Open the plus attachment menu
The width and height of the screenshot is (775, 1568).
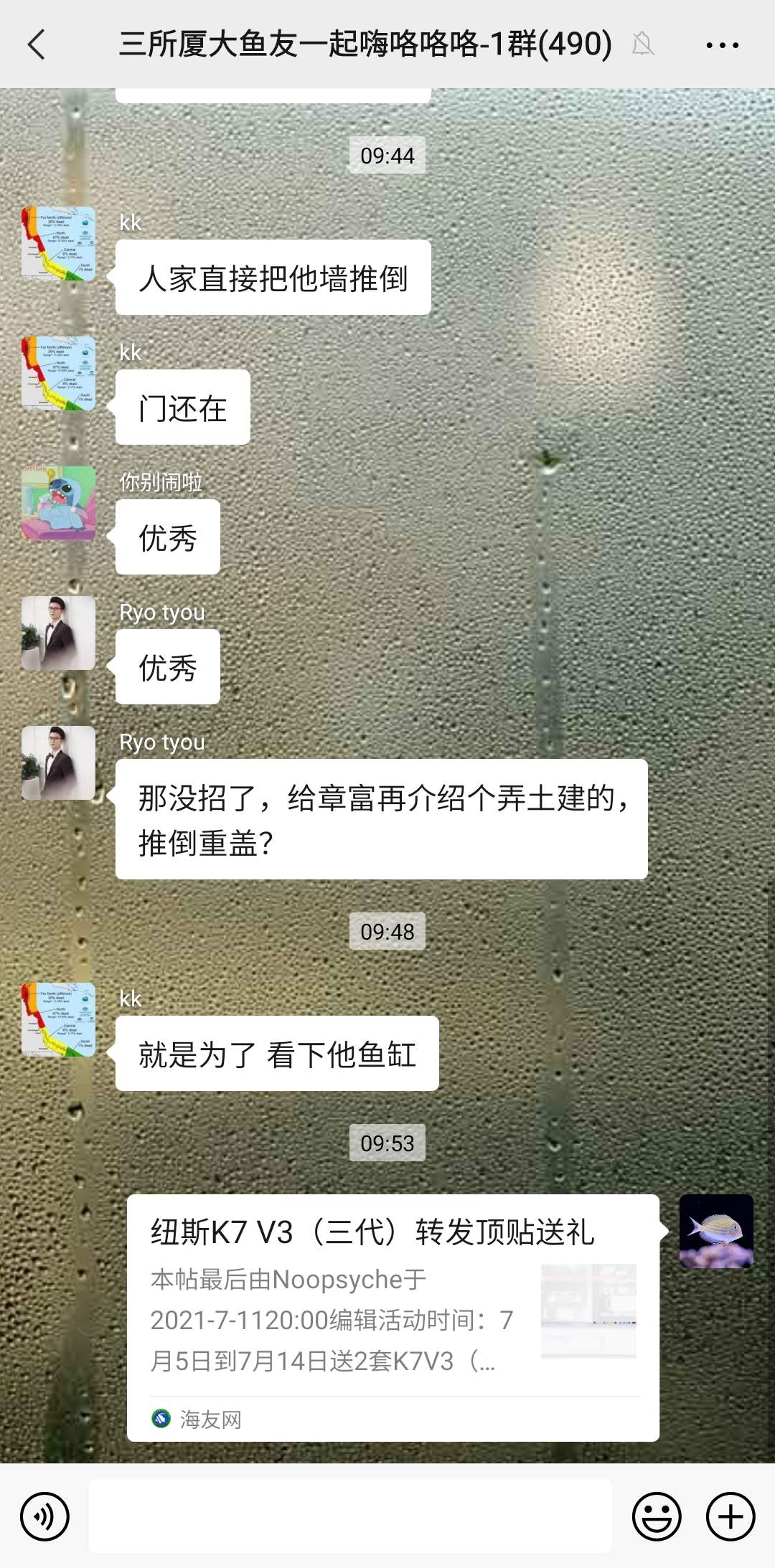731,1516
